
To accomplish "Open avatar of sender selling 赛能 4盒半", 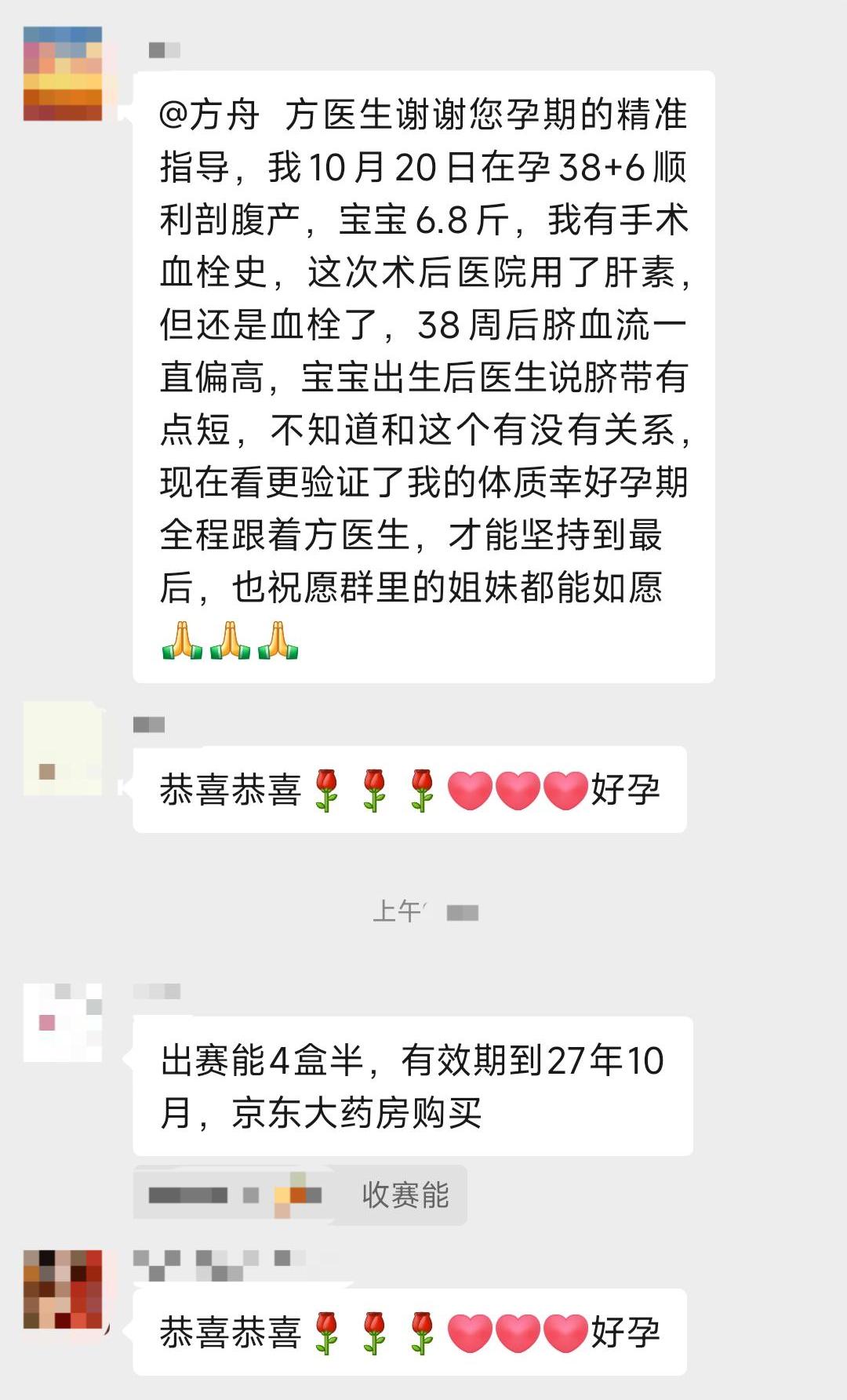I will 63,1022.
